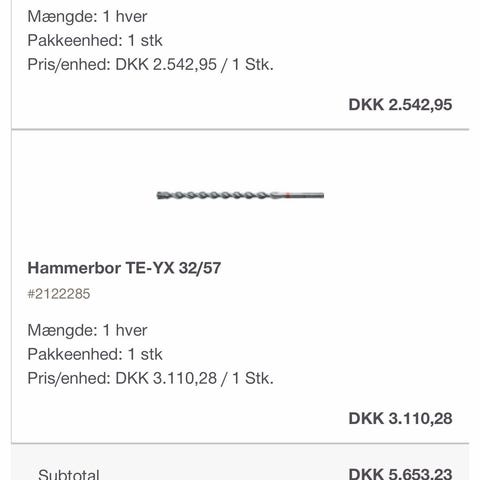Image resolution: width=480 pixels, height=480 pixels.
Task: Open the Hammerbor TE-YX 32/57 product image
Action: [240, 195]
